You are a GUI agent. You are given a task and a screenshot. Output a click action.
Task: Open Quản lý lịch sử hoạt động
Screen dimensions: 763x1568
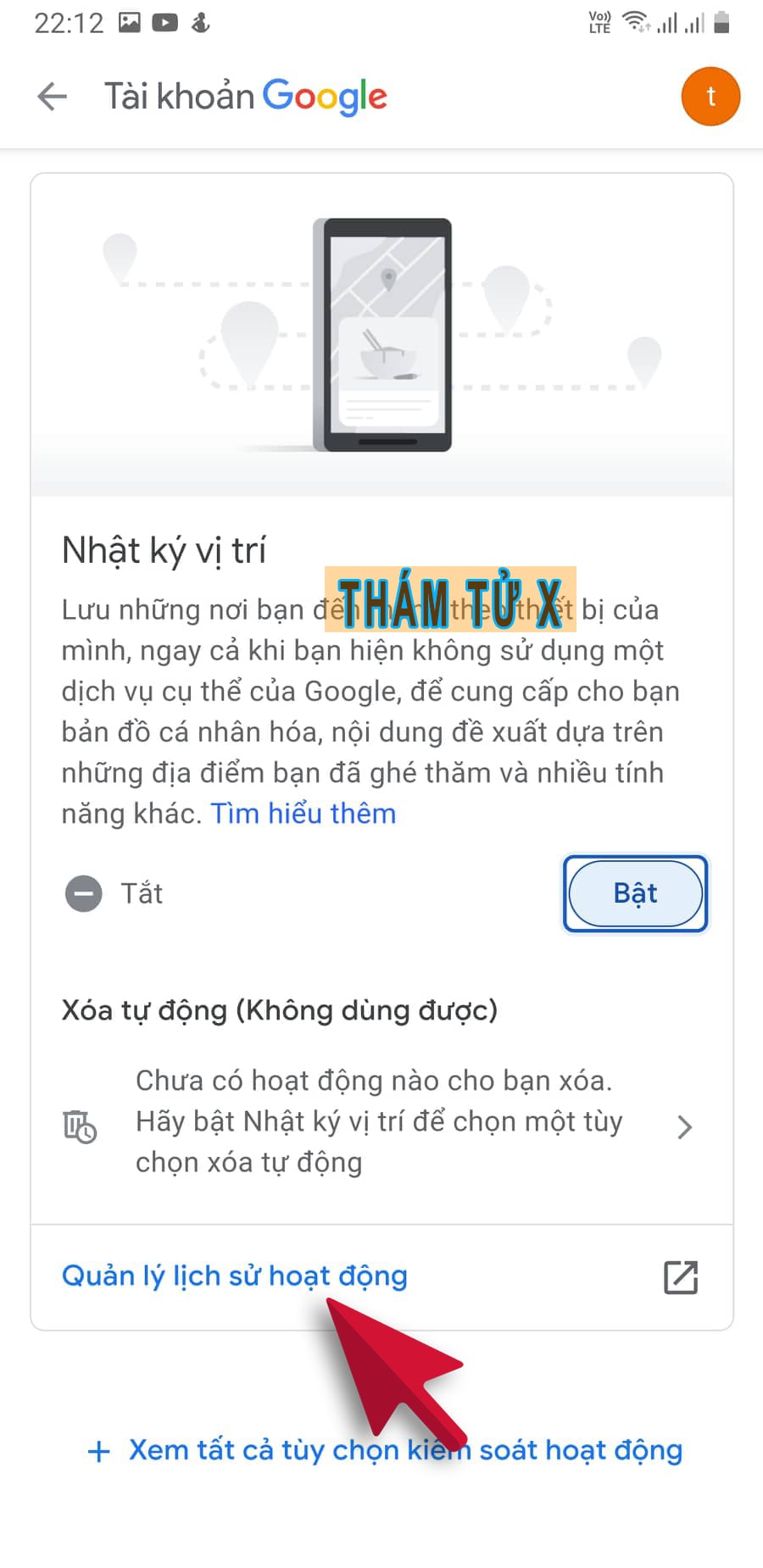coord(235,1276)
